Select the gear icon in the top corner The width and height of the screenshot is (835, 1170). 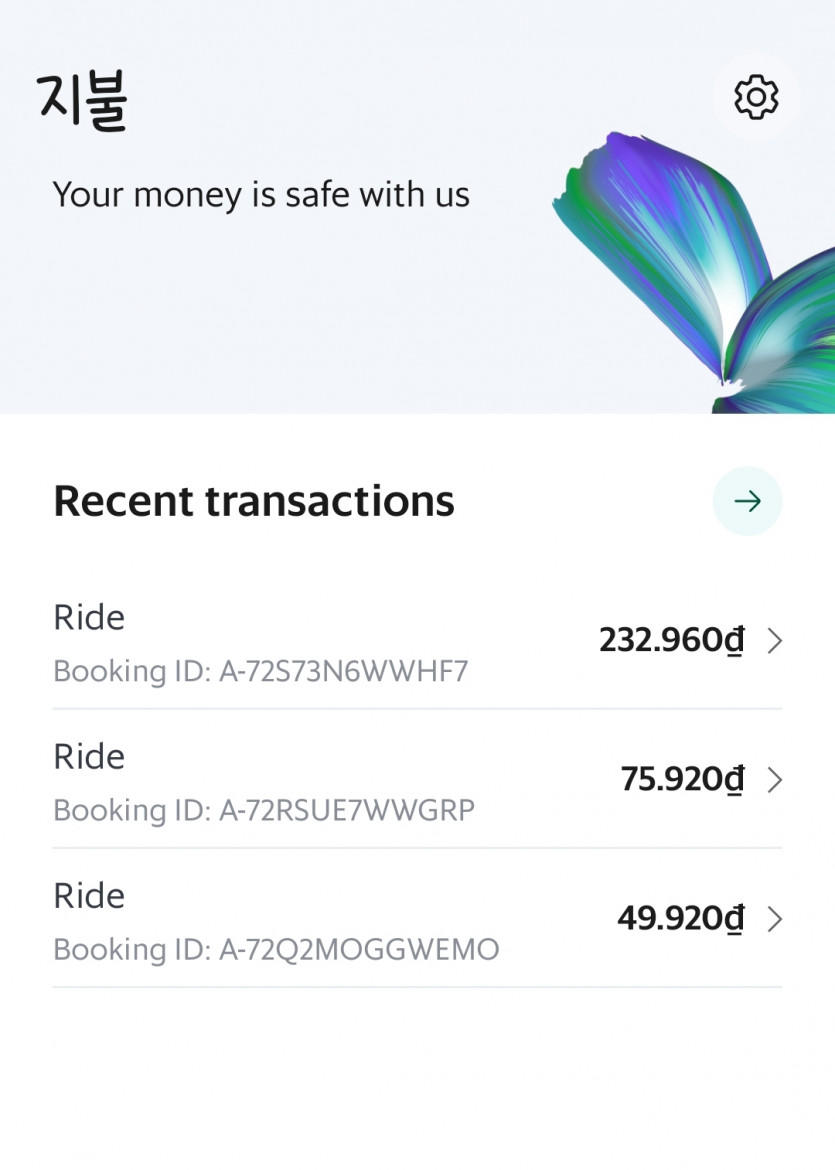[x=757, y=96]
